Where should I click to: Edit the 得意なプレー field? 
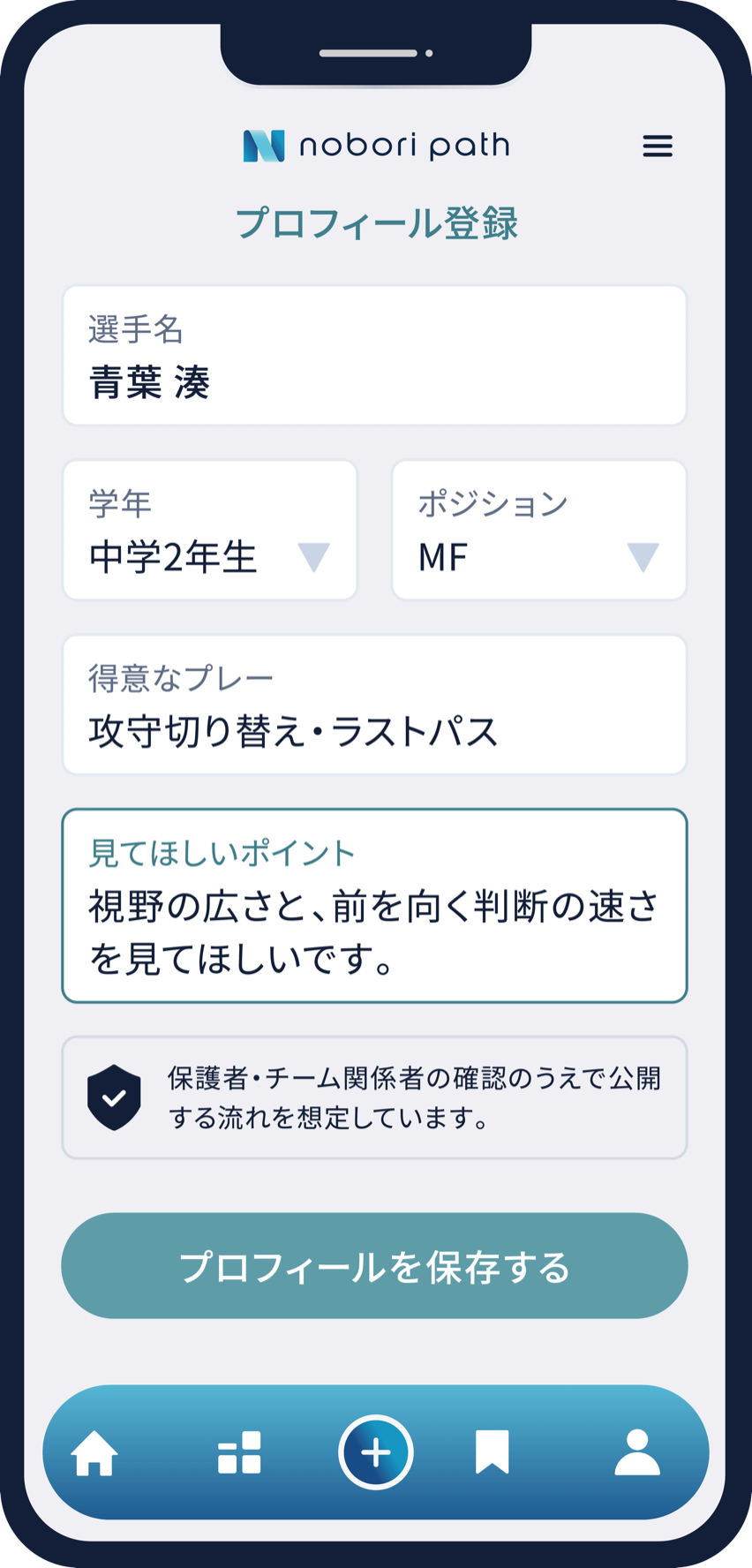pyautogui.click(x=374, y=705)
